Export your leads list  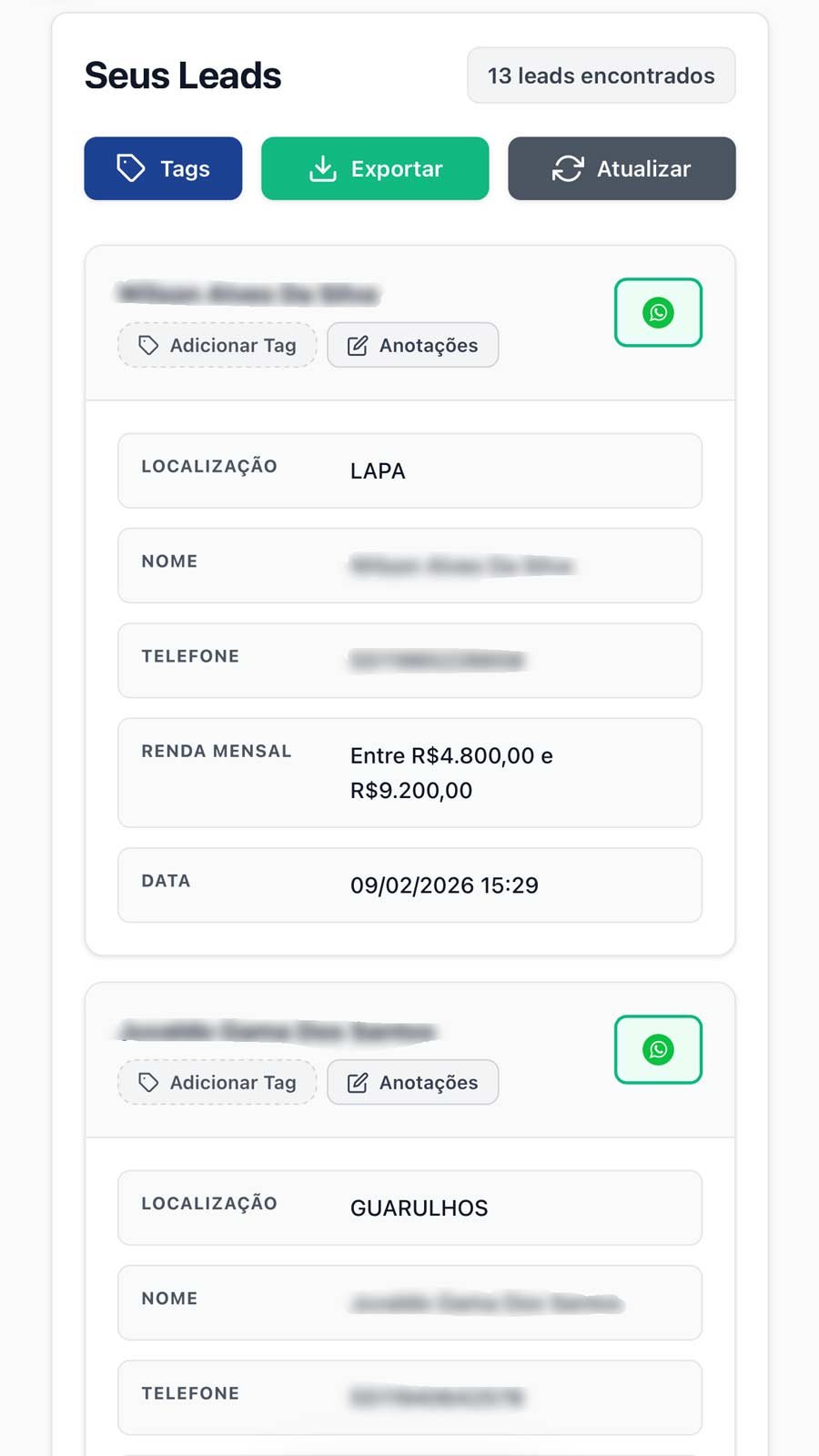tap(375, 167)
